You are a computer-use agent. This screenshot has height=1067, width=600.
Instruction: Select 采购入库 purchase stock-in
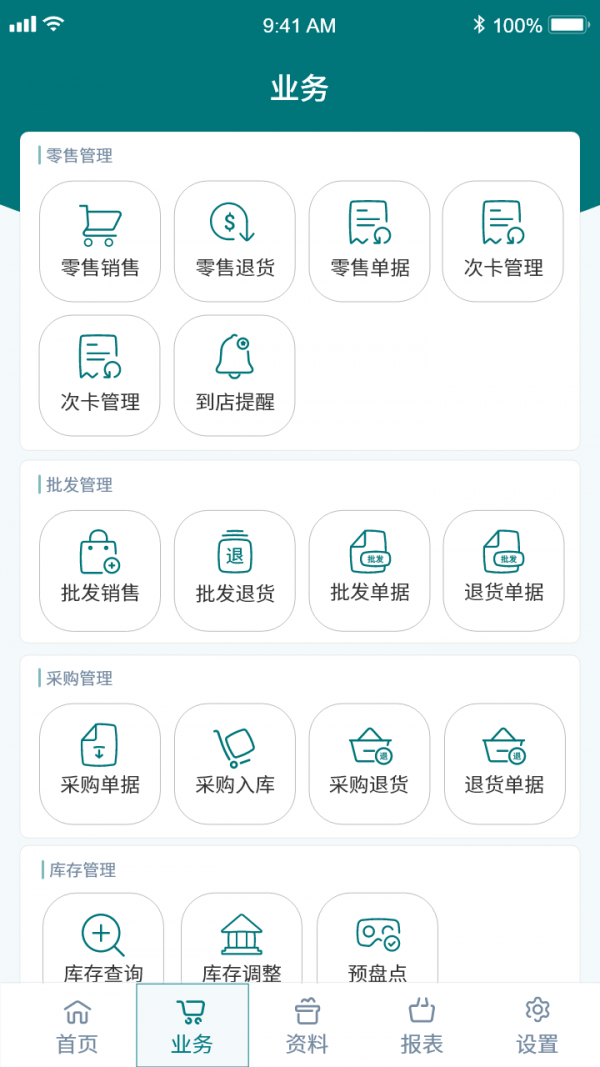pyautogui.click(x=235, y=763)
